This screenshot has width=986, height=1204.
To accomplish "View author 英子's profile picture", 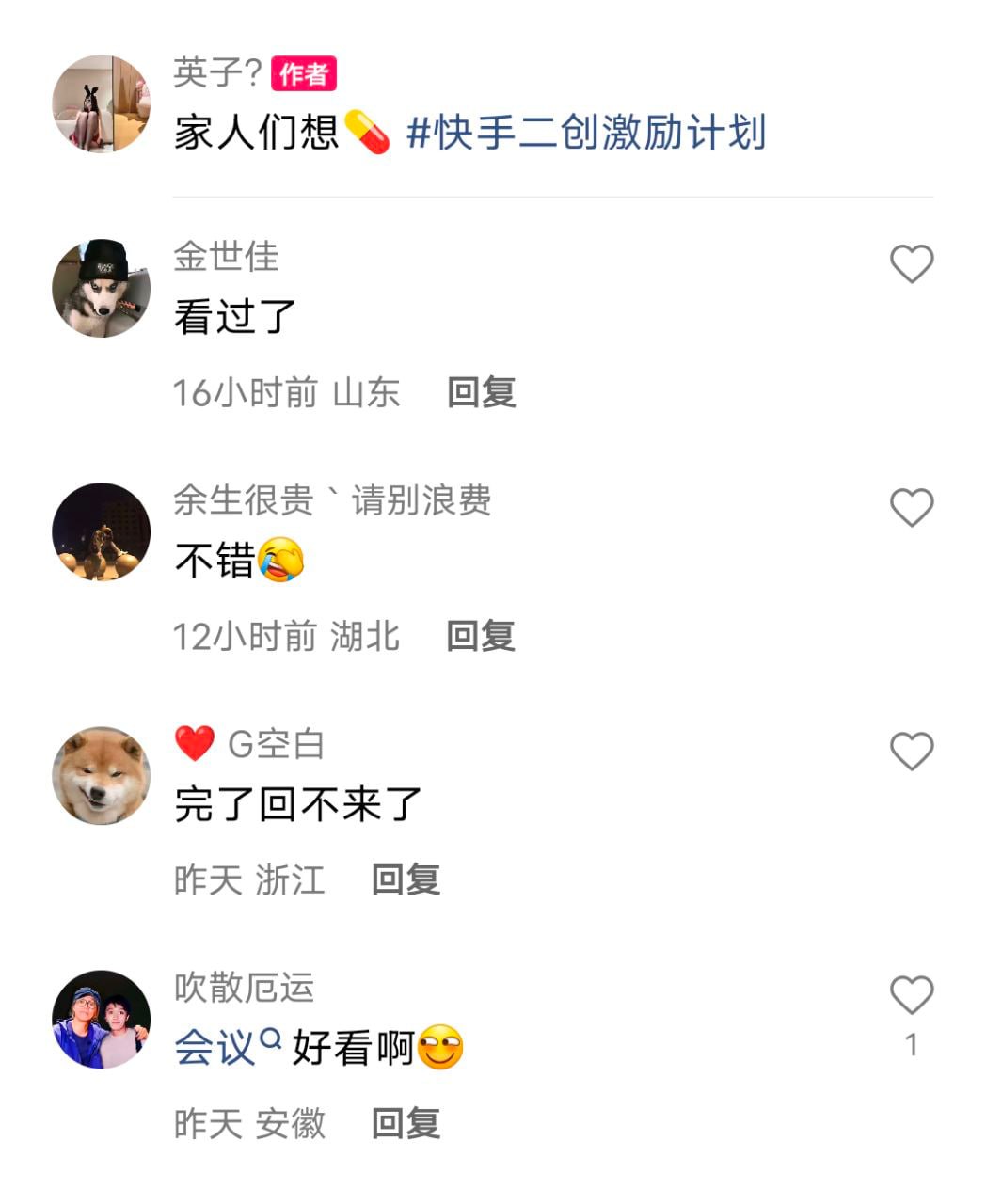I will (101, 103).
